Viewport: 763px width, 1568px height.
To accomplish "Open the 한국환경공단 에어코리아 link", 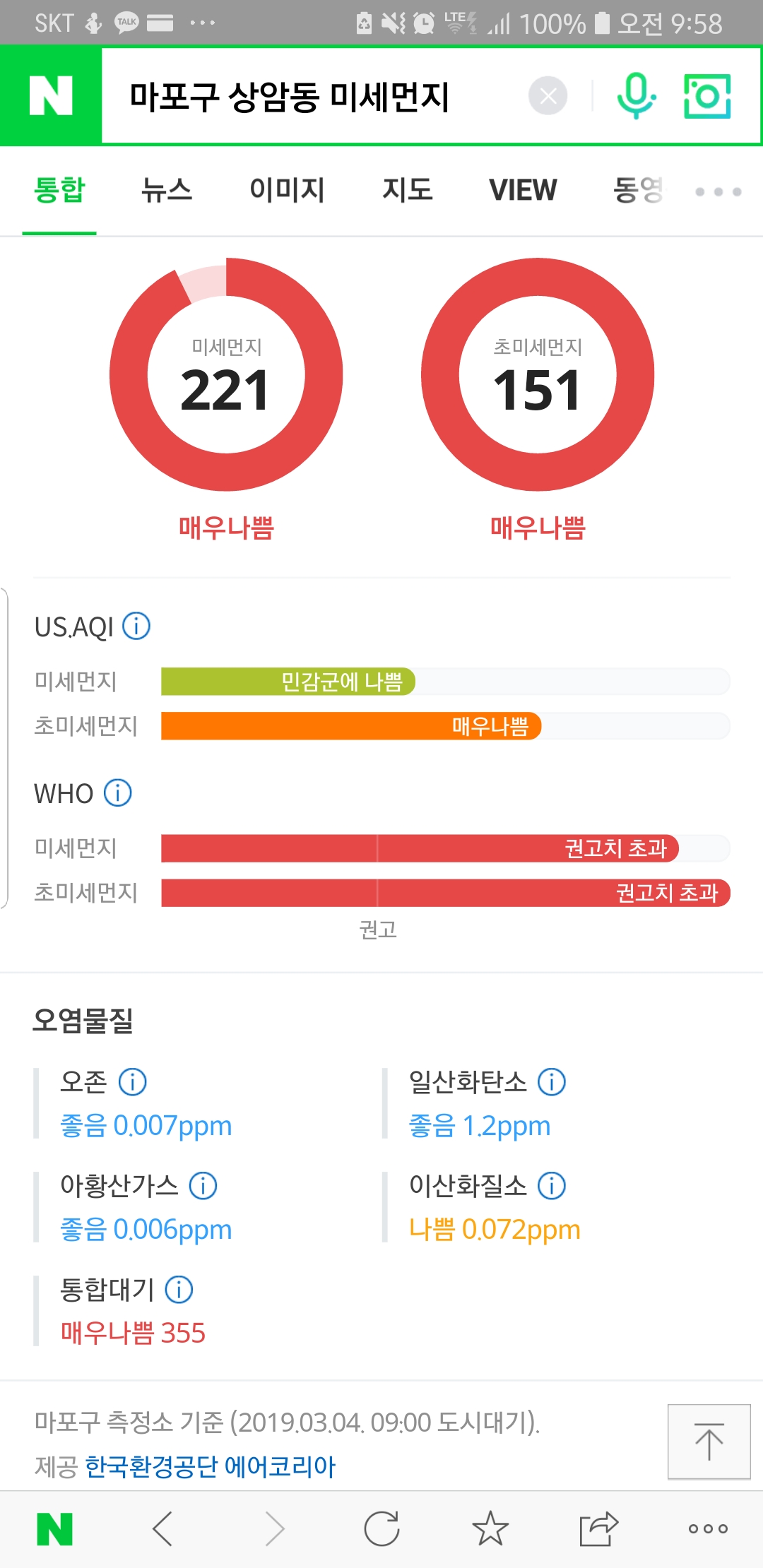I will (210, 1467).
